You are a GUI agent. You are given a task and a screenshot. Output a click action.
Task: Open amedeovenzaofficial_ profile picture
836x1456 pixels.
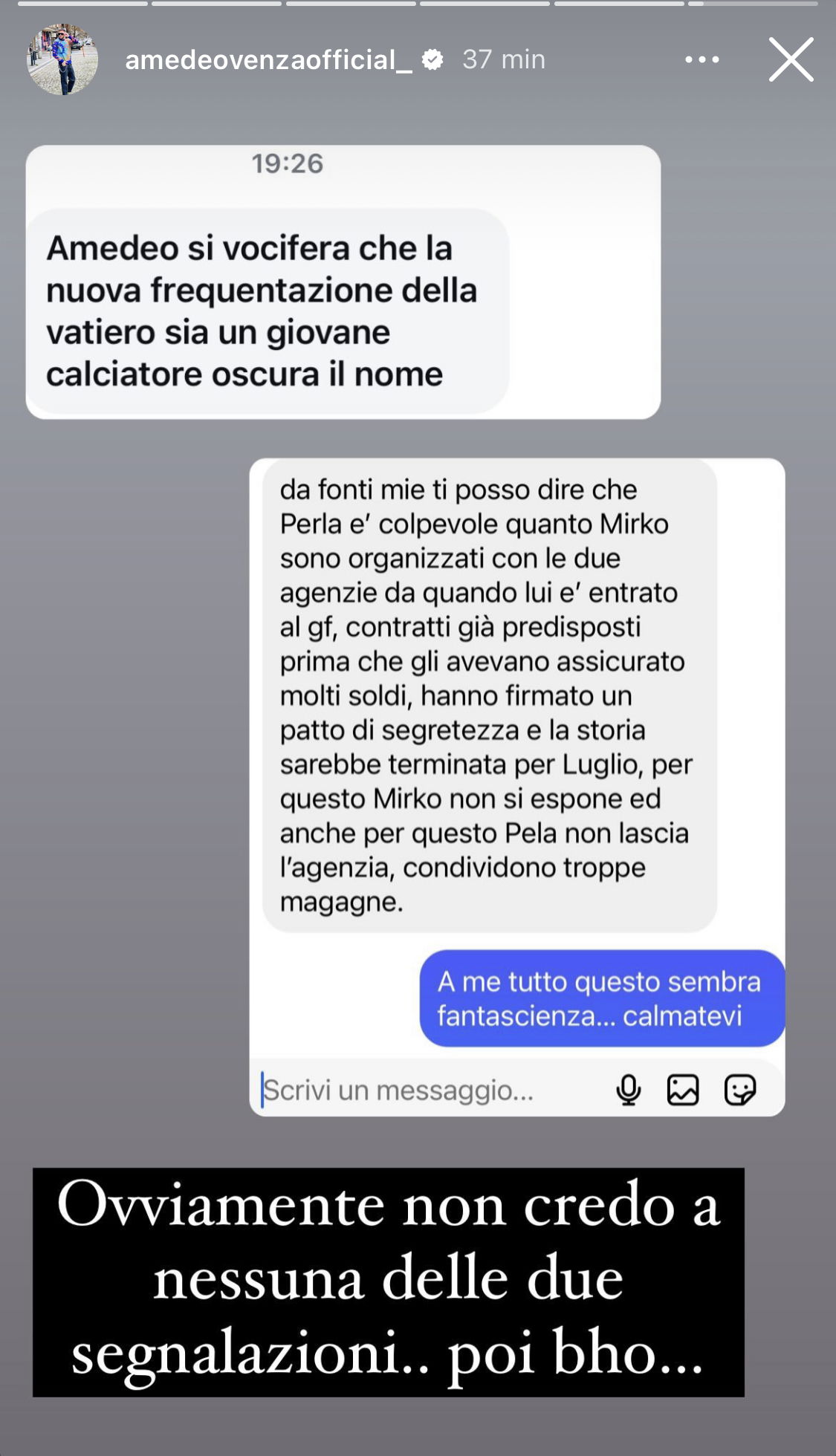(62, 59)
